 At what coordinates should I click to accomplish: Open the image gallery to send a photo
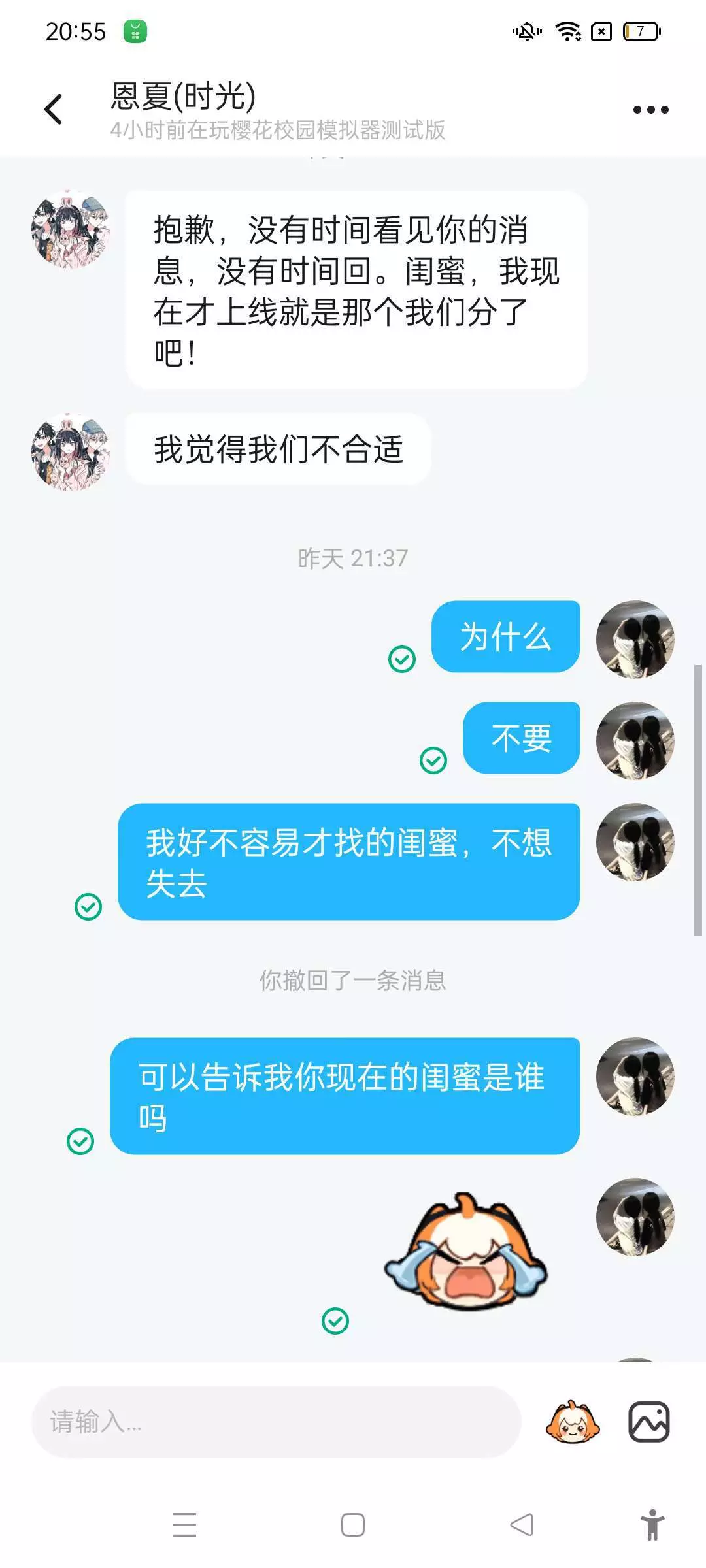[649, 1422]
